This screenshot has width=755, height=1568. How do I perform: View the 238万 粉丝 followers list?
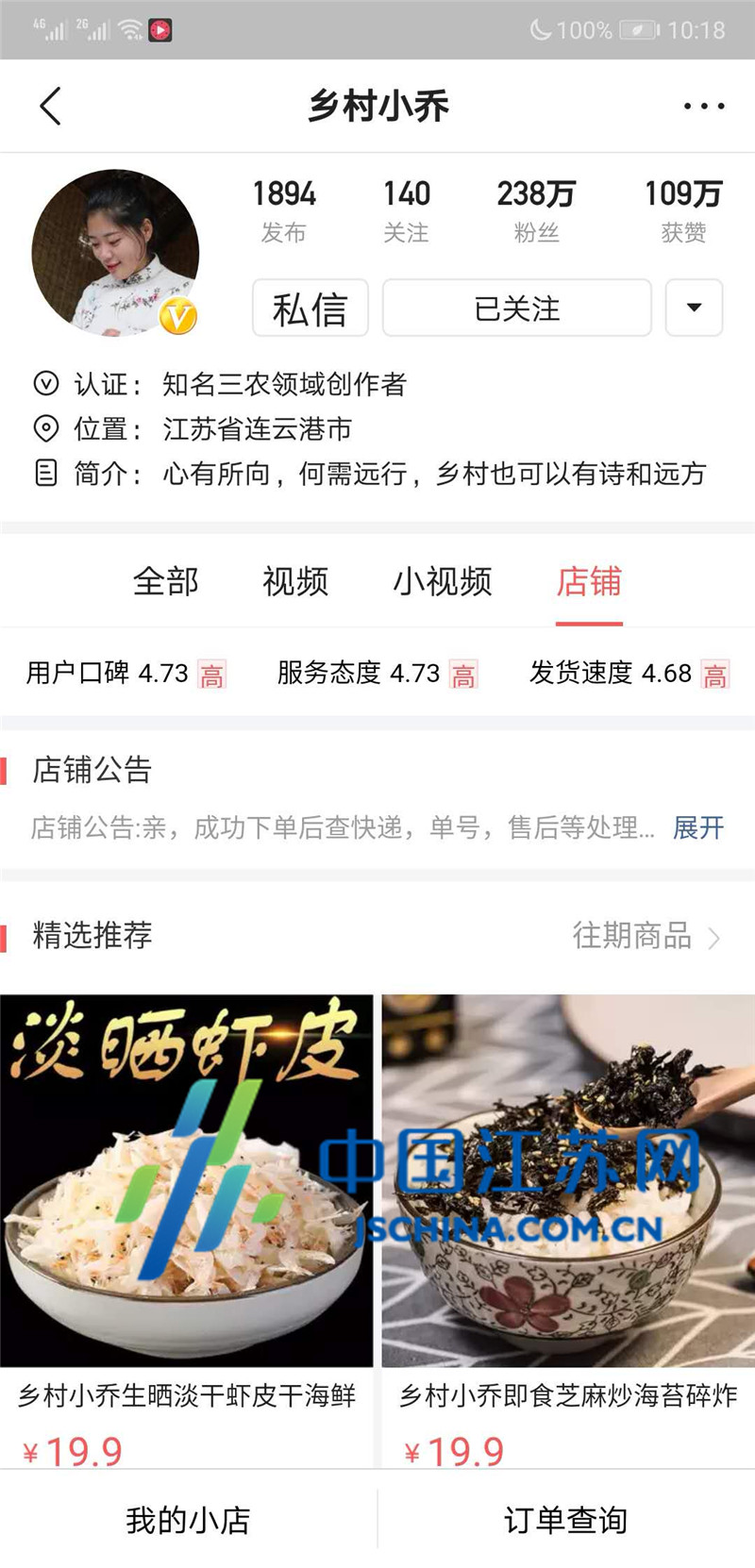[x=536, y=210]
